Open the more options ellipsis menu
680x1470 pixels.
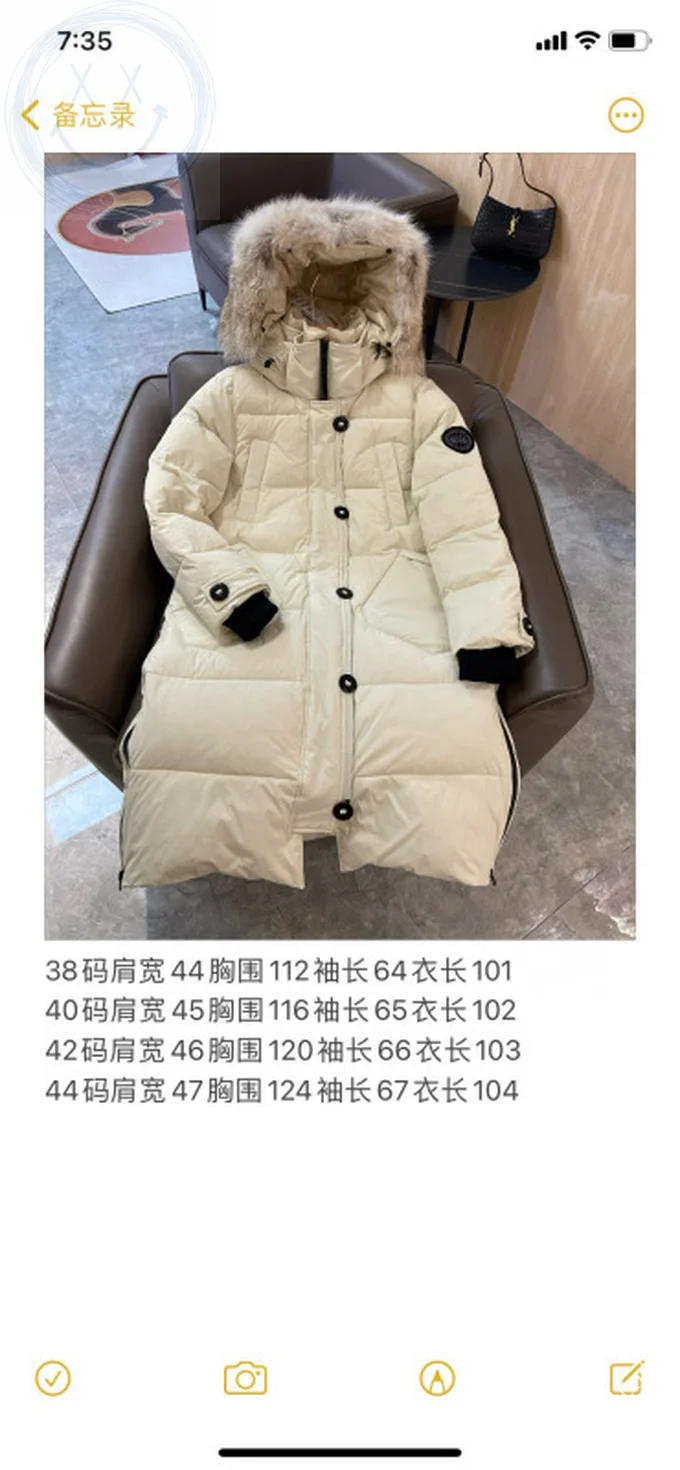[626, 115]
